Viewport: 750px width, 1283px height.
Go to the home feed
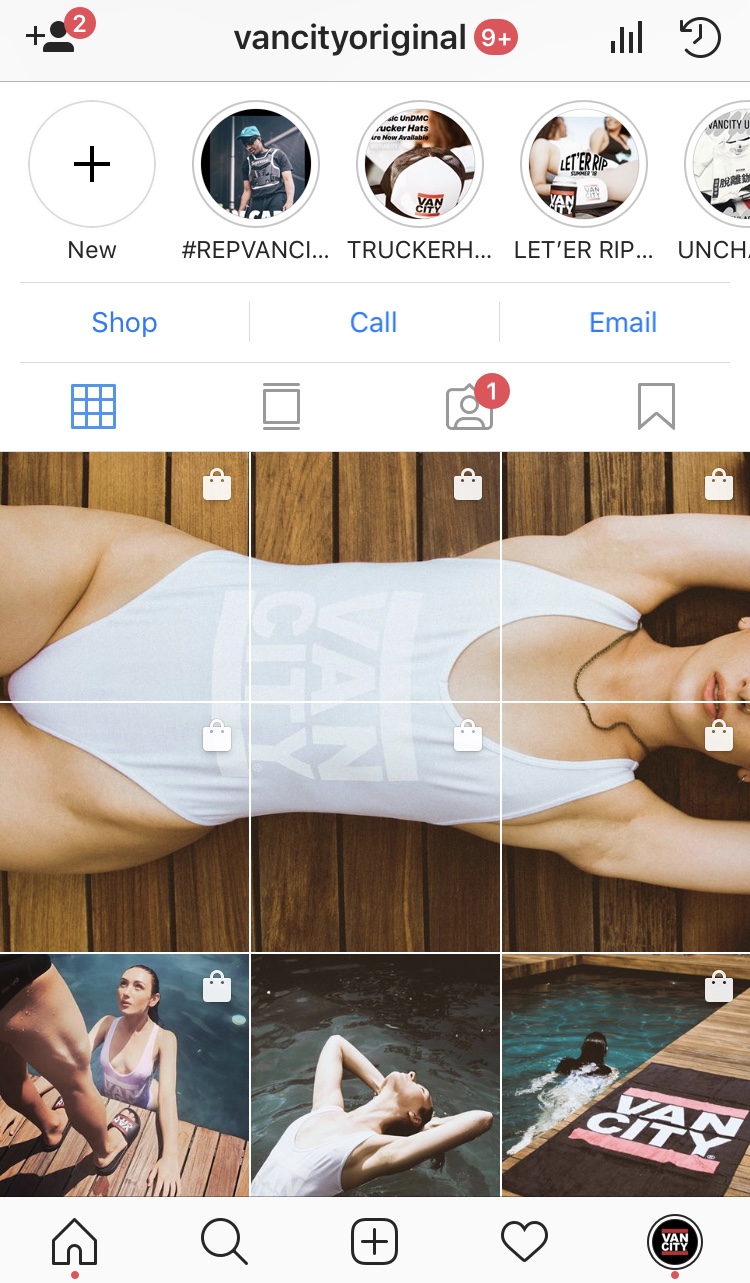tap(74, 1242)
